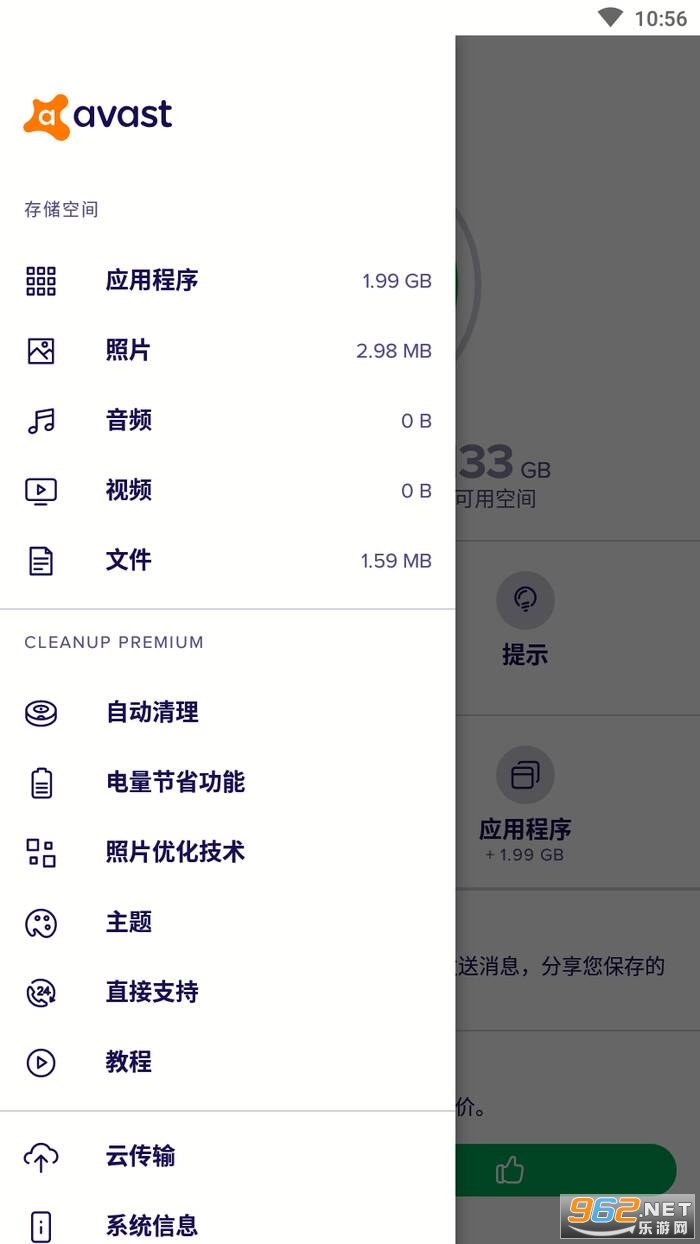View 教程 tutorials
This screenshot has width=700, height=1244.
click(227, 1062)
